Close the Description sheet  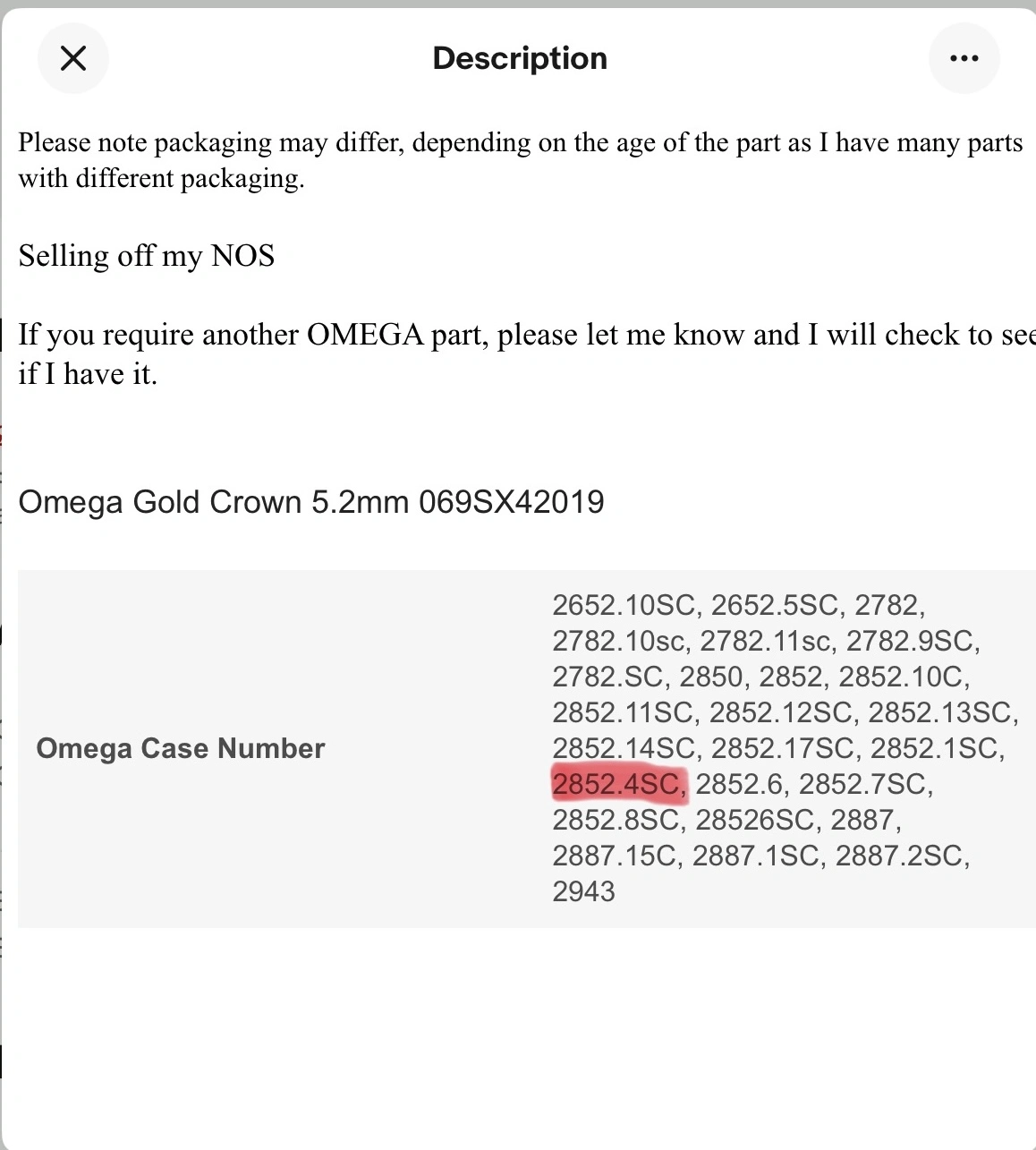72,58
